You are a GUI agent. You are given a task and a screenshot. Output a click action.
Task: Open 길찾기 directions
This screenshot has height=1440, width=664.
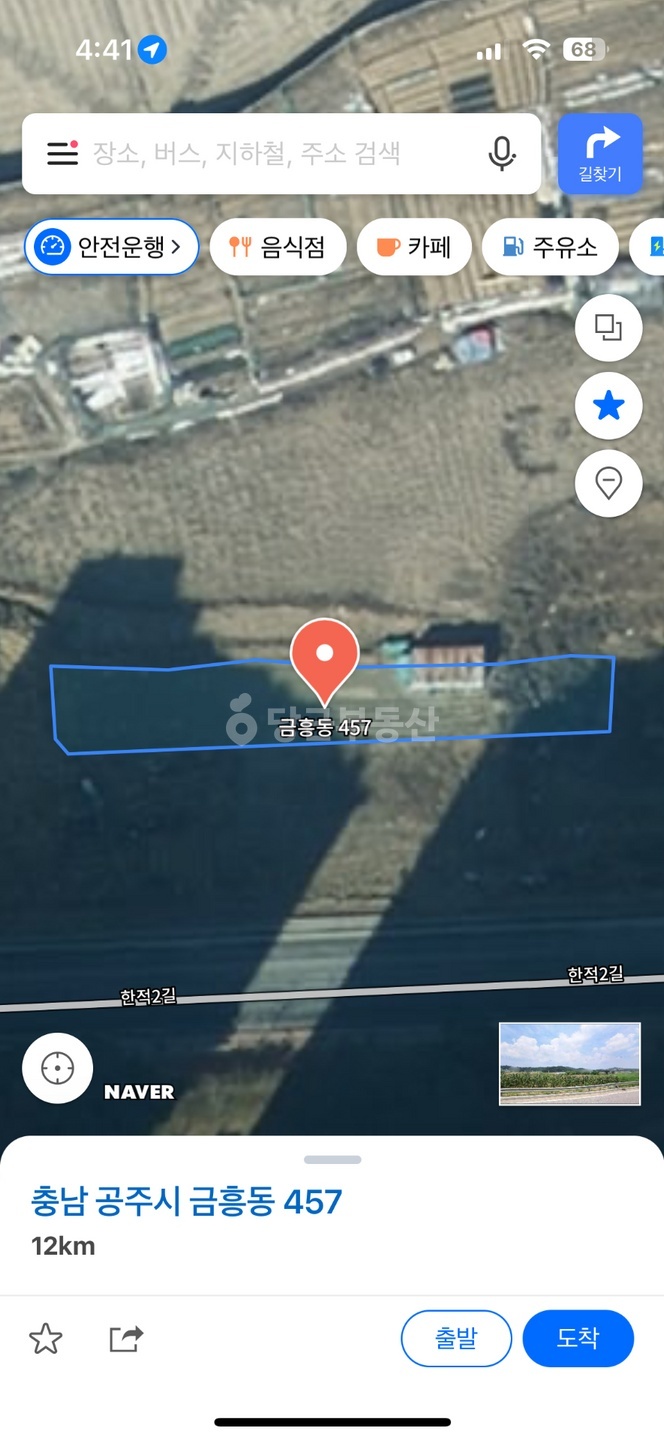coord(600,154)
